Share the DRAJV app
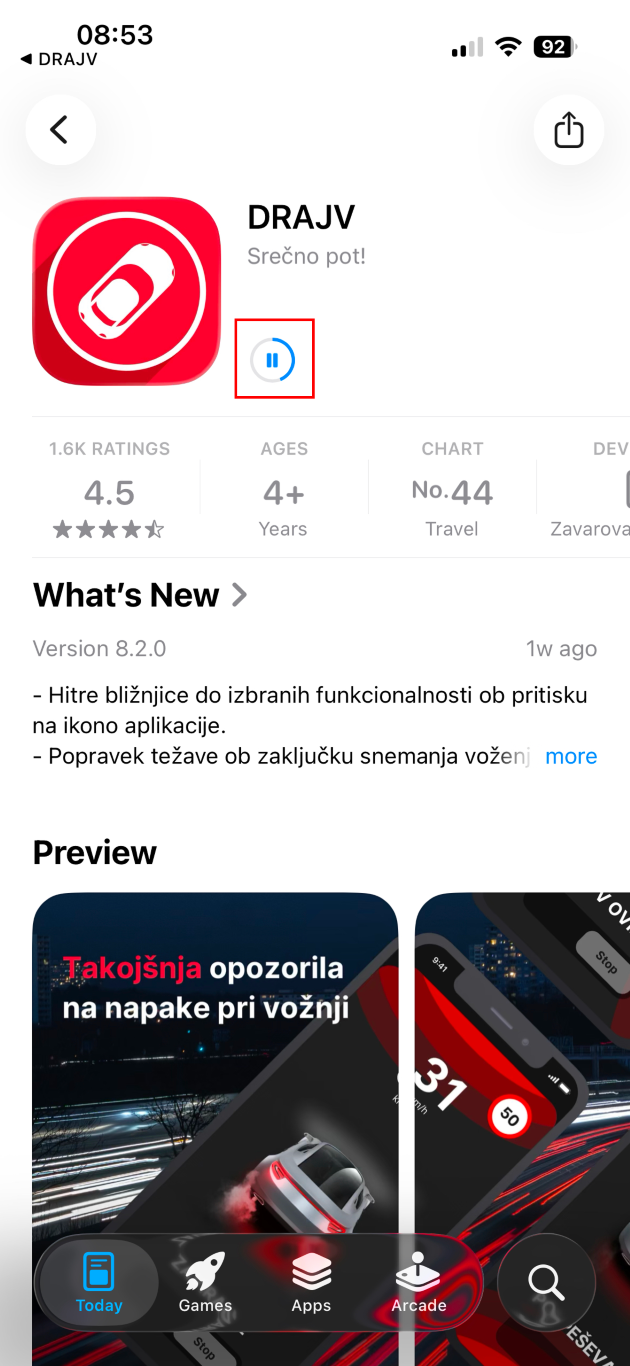 tap(568, 130)
